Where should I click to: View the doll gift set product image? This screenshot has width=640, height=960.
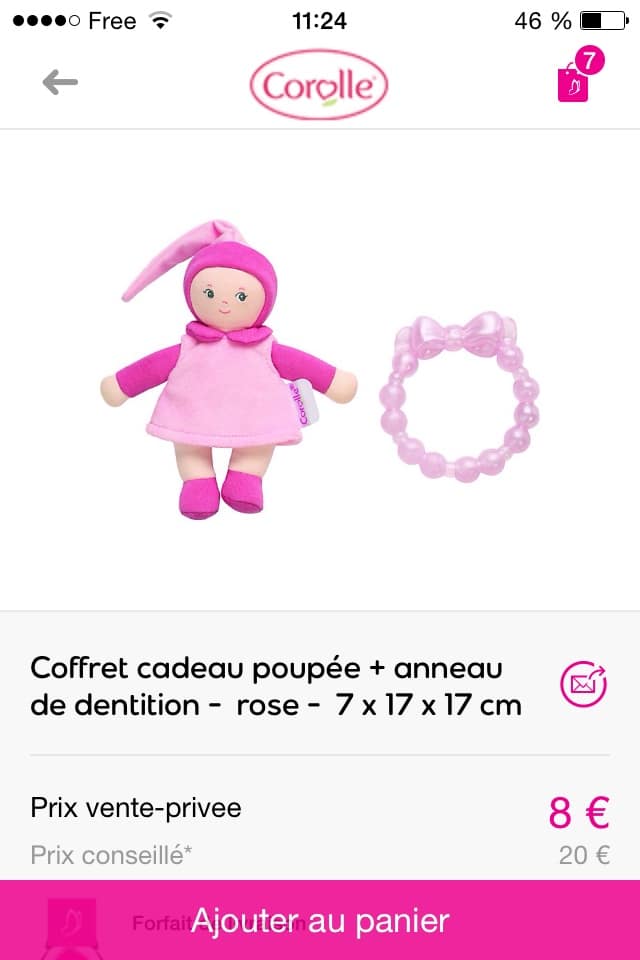320,370
